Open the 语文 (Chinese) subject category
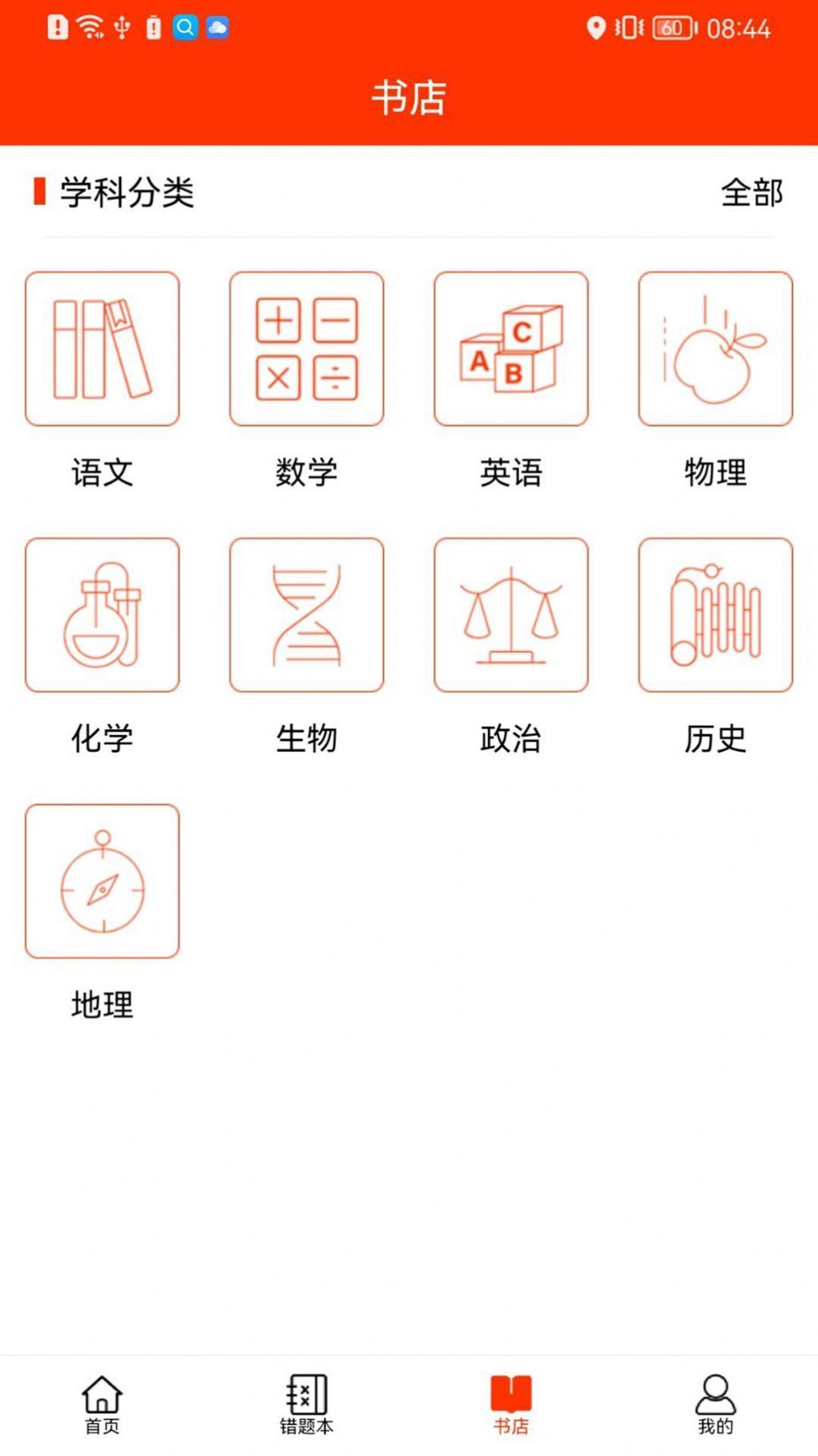 [102, 349]
